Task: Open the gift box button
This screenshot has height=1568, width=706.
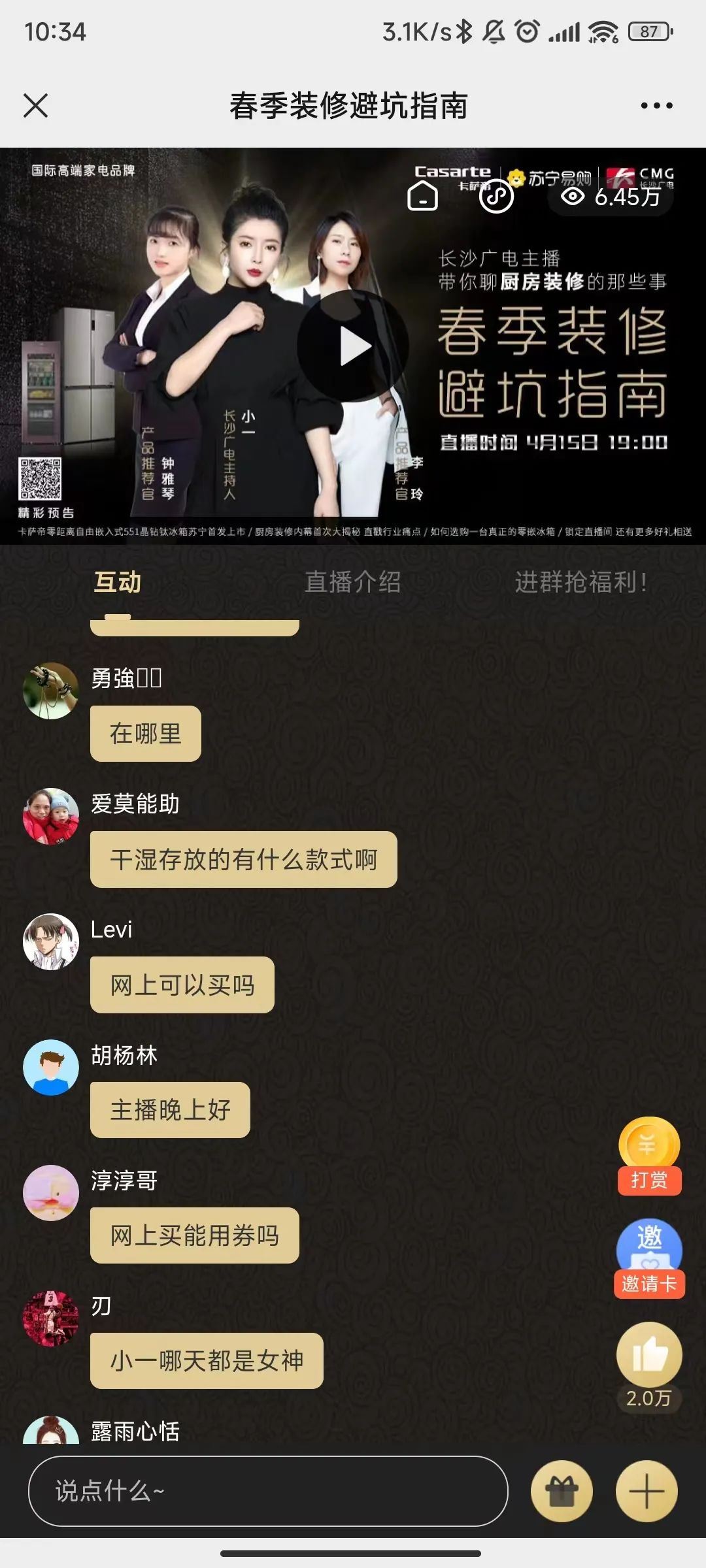Action: pyautogui.click(x=562, y=1492)
